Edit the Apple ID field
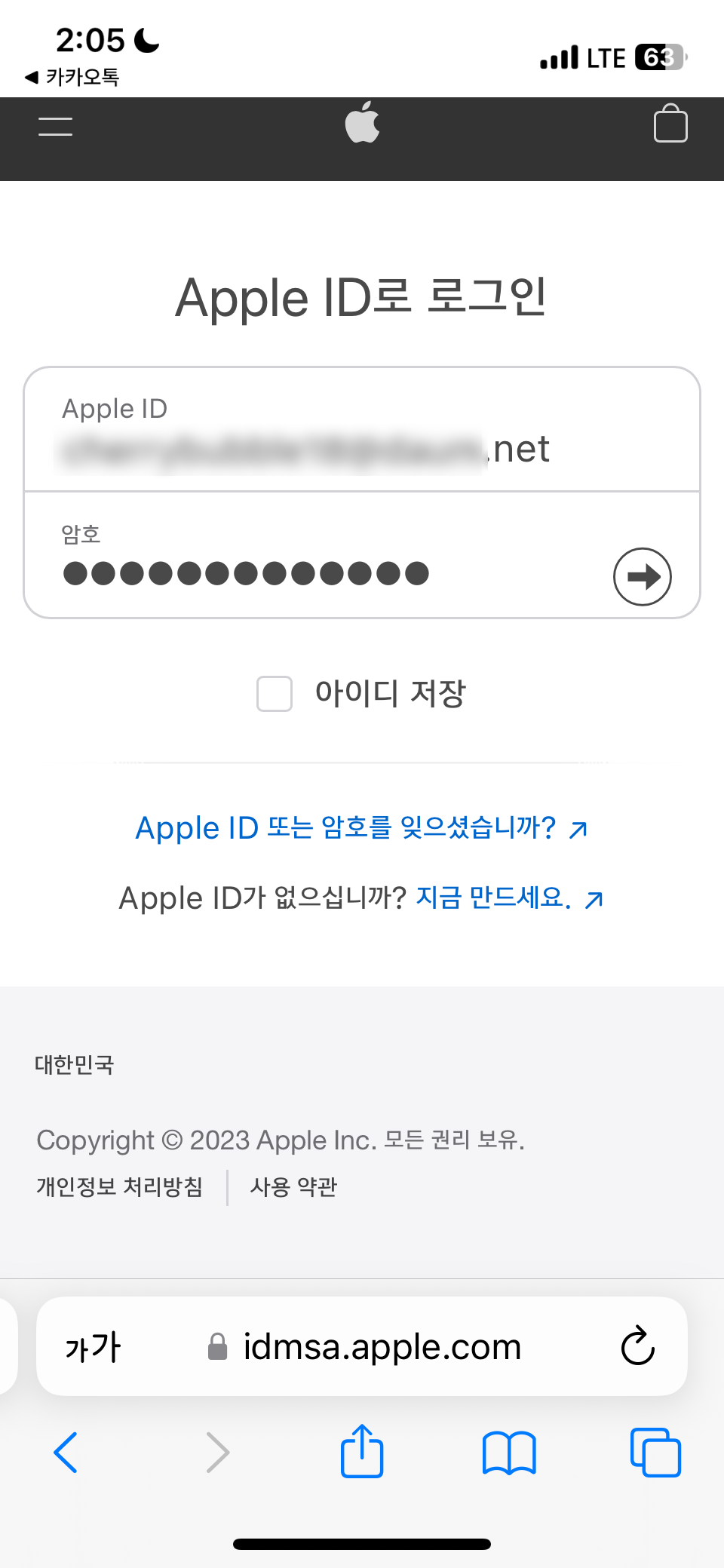This screenshot has width=724, height=1568. (362, 448)
